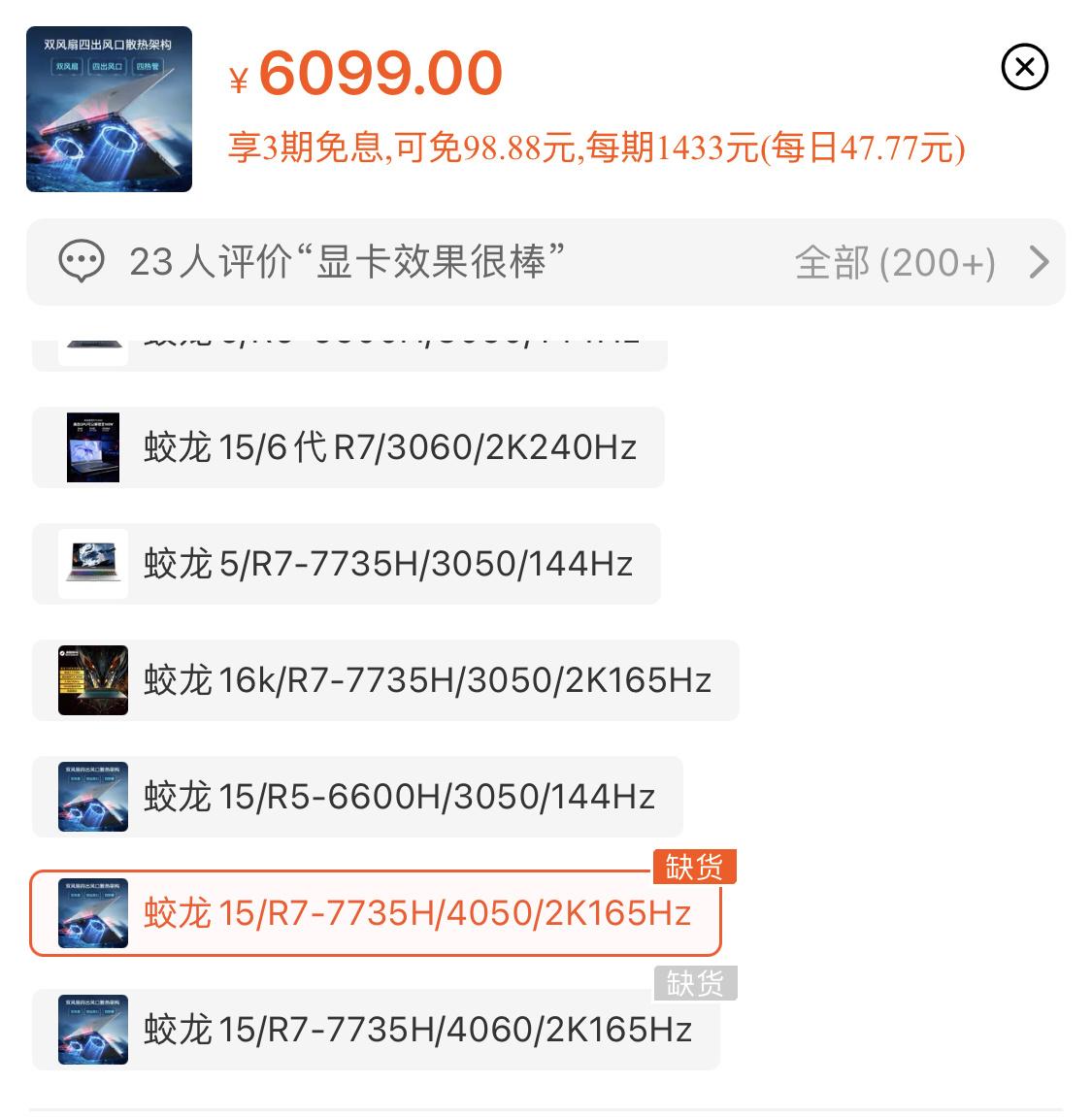Expand the partially hidden top variant option
Screen dimensions: 1092x1117
coord(349,340)
